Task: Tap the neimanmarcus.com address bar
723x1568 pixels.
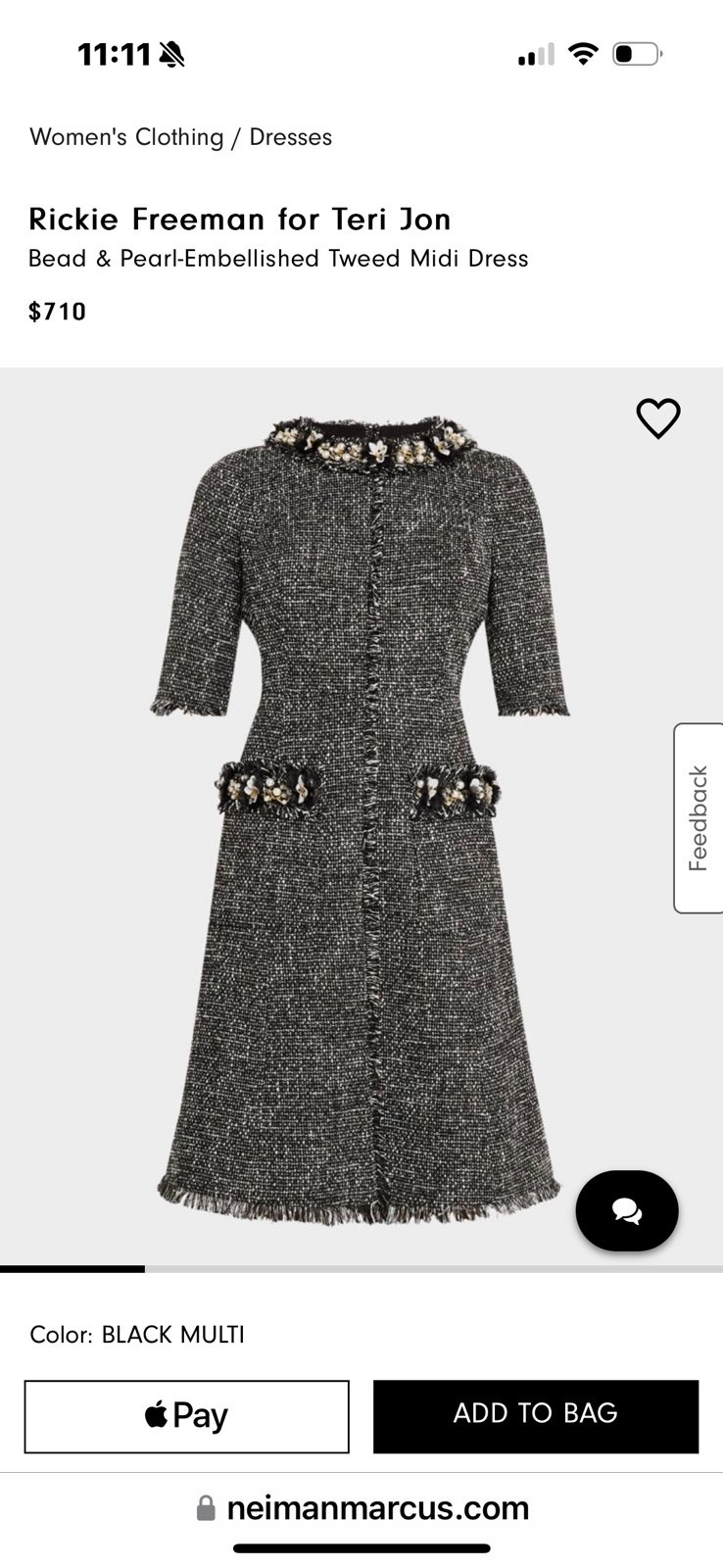Action: click(x=362, y=1507)
